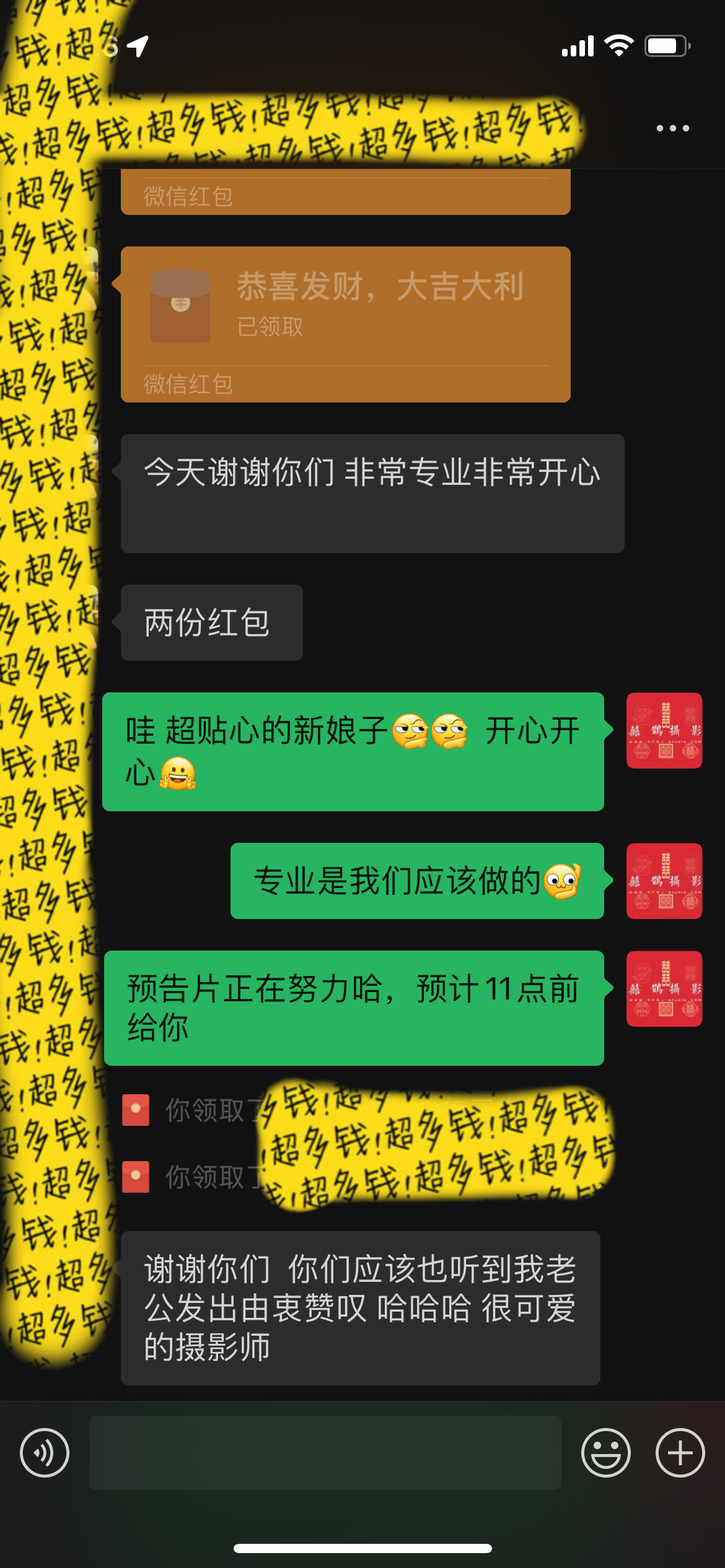725x1568 pixels.
Task: Open the emoji sticker panel
Action: point(605,1452)
